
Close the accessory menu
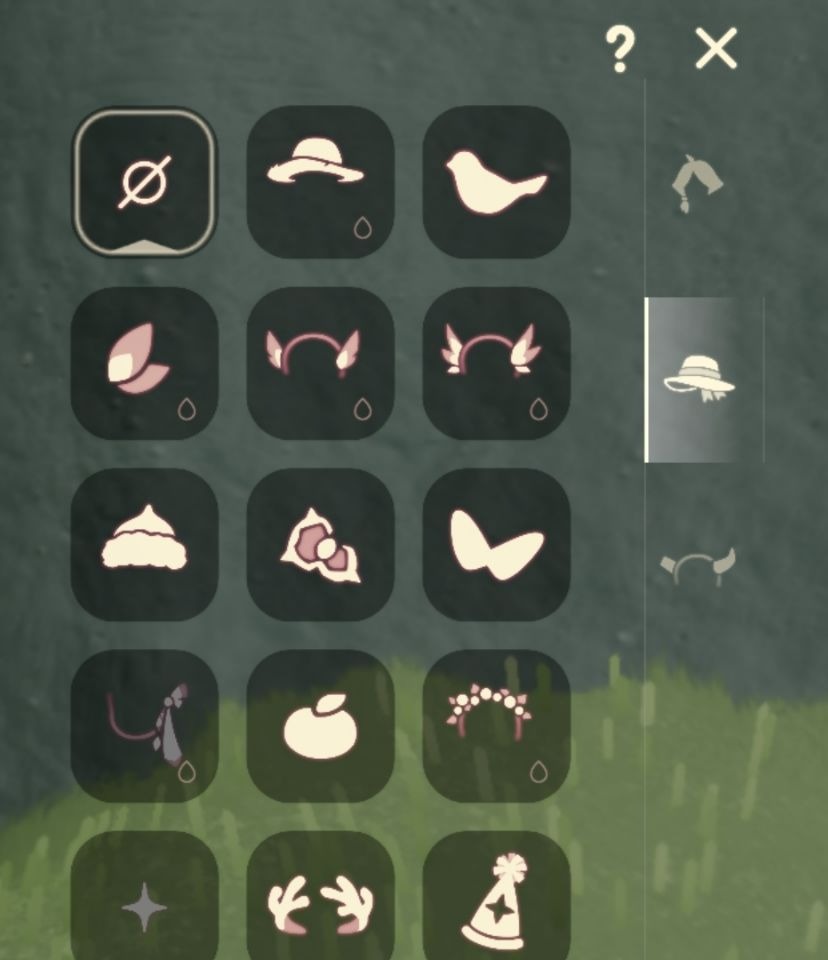click(716, 49)
